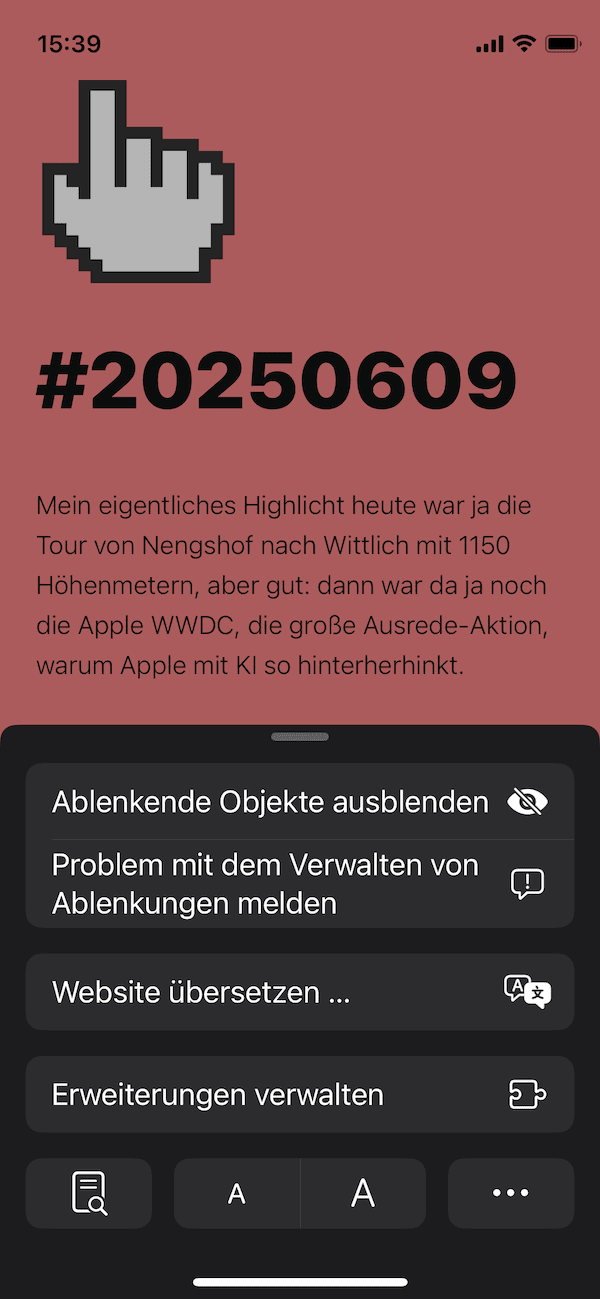This screenshot has width=600, height=1299.
Task: Tap the sheet grabber handle
Action: (x=299, y=737)
